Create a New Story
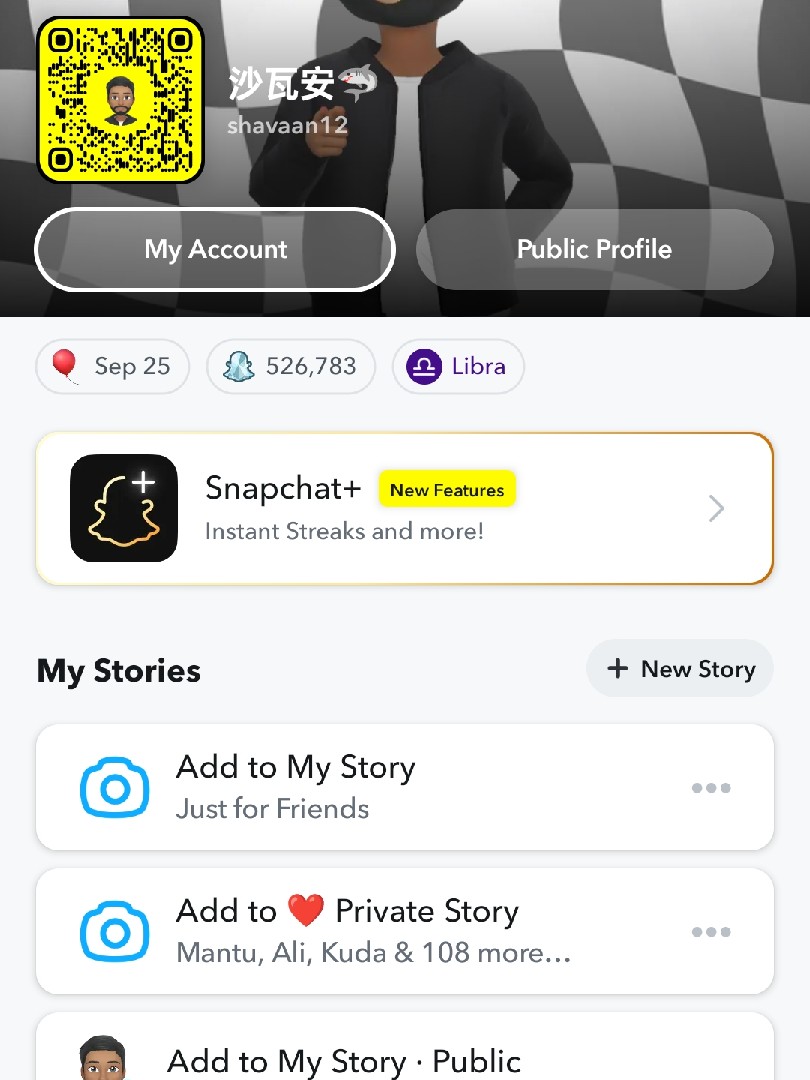This screenshot has height=1080, width=810. coord(680,669)
